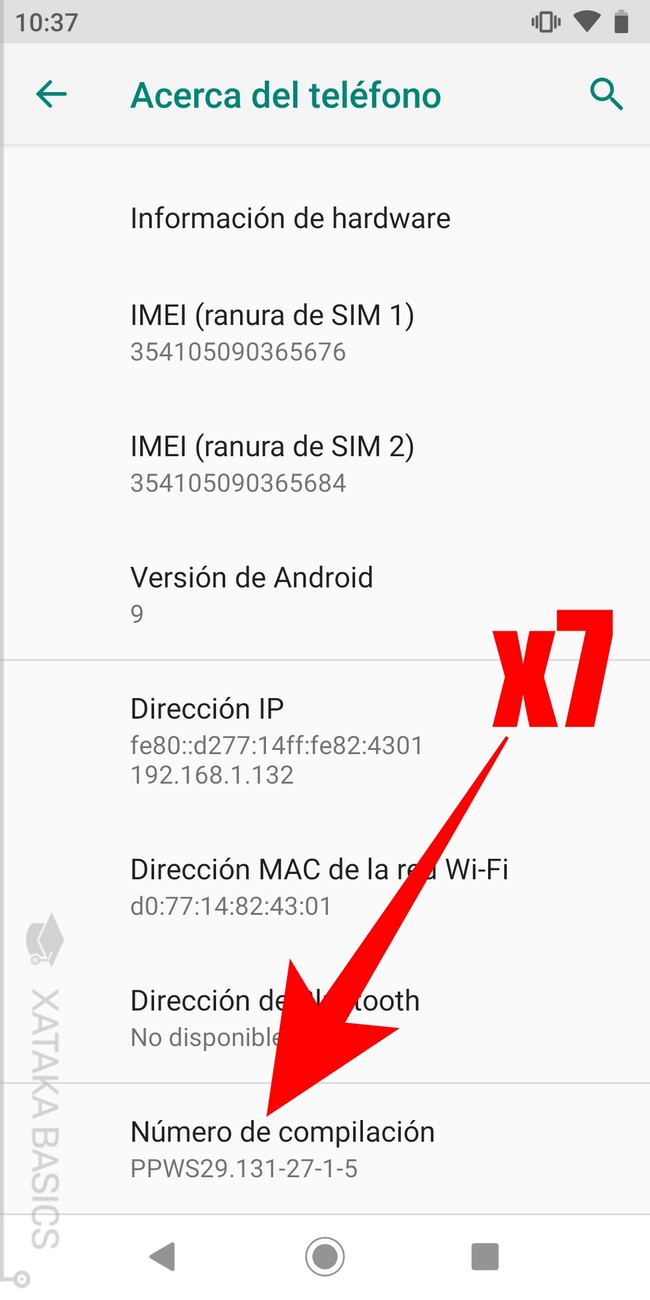Open the search icon in the app bar

coord(606,95)
